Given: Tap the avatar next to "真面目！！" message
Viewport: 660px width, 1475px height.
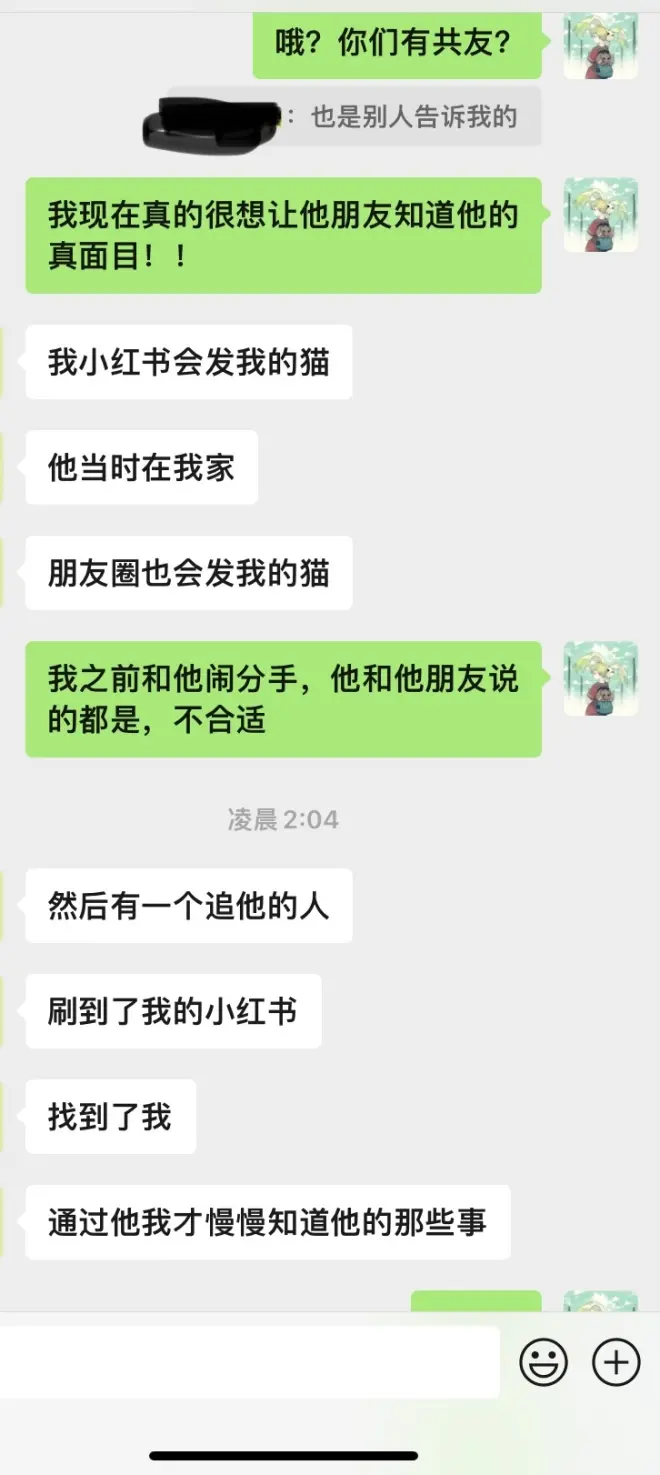Looking at the screenshot, I should pos(600,215).
